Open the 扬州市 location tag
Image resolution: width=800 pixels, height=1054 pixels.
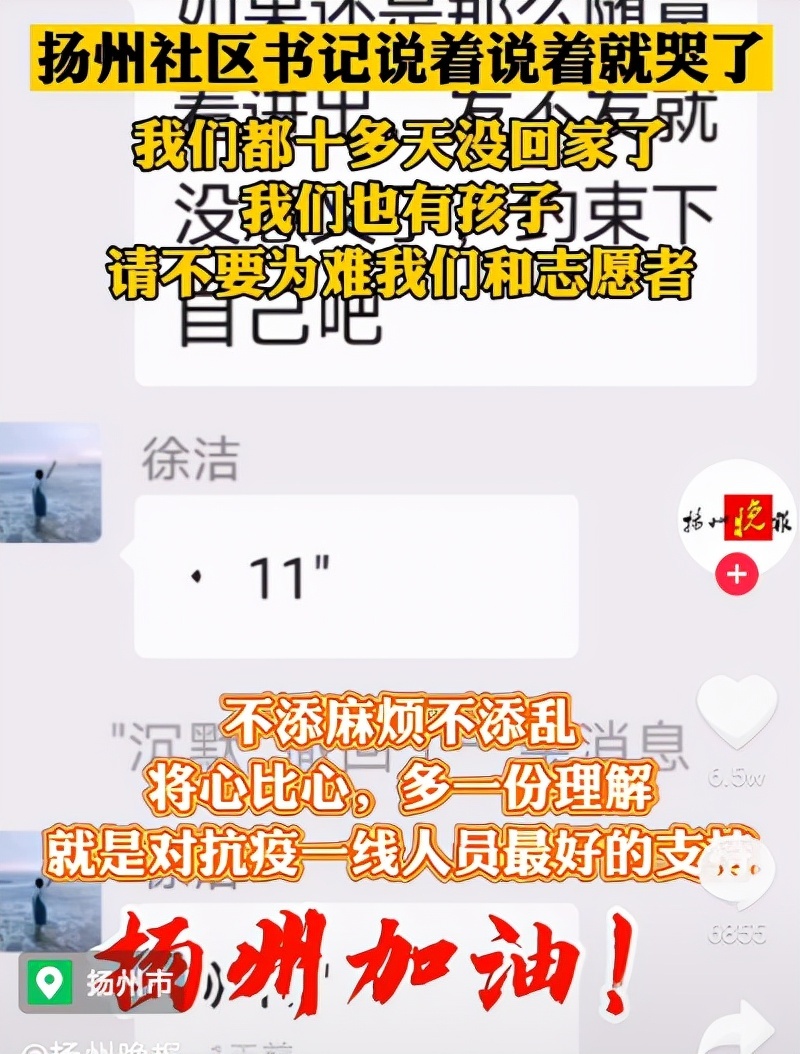(x=97, y=981)
